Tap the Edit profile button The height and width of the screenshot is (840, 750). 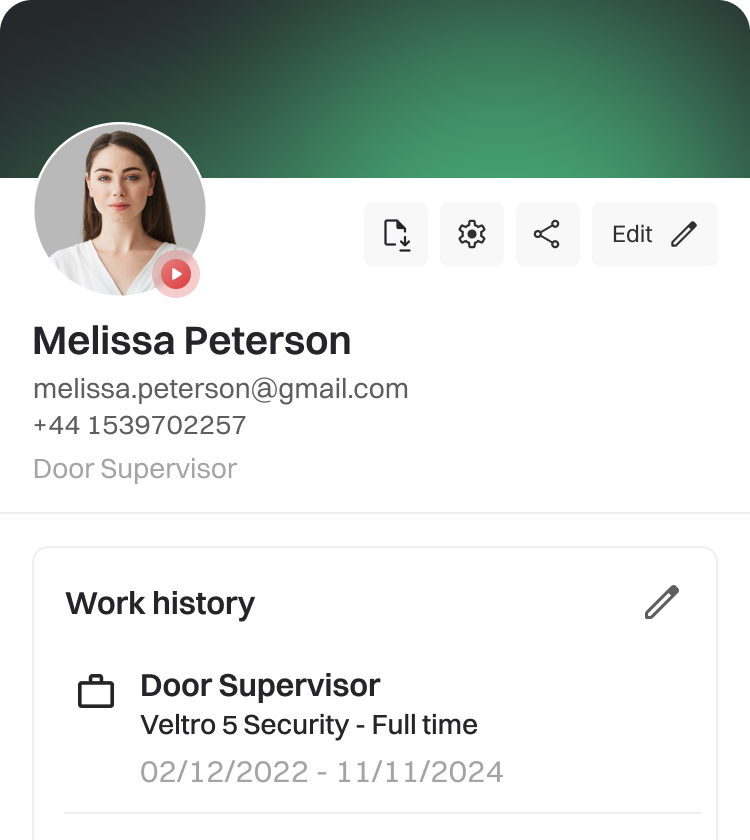(x=654, y=234)
